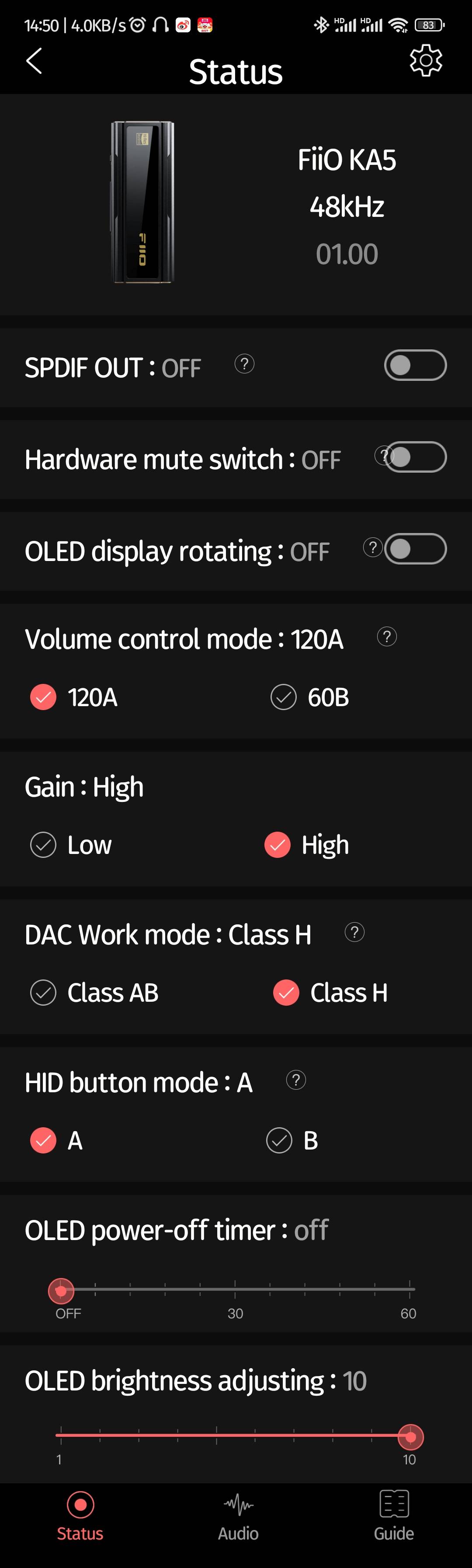Go back using the top-left arrow

(x=34, y=61)
